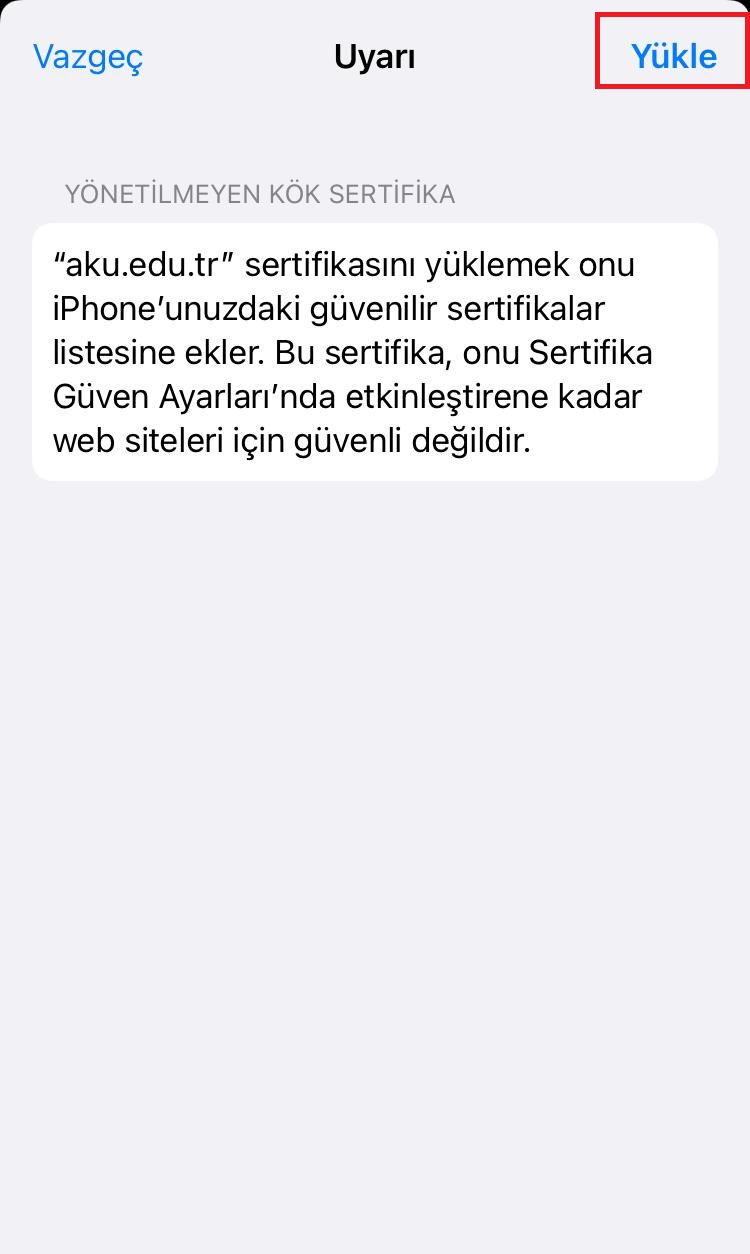The width and height of the screenshot is (750, 1254).
Task: Cancel installation with Vazgeç
Action: (88, 56)
